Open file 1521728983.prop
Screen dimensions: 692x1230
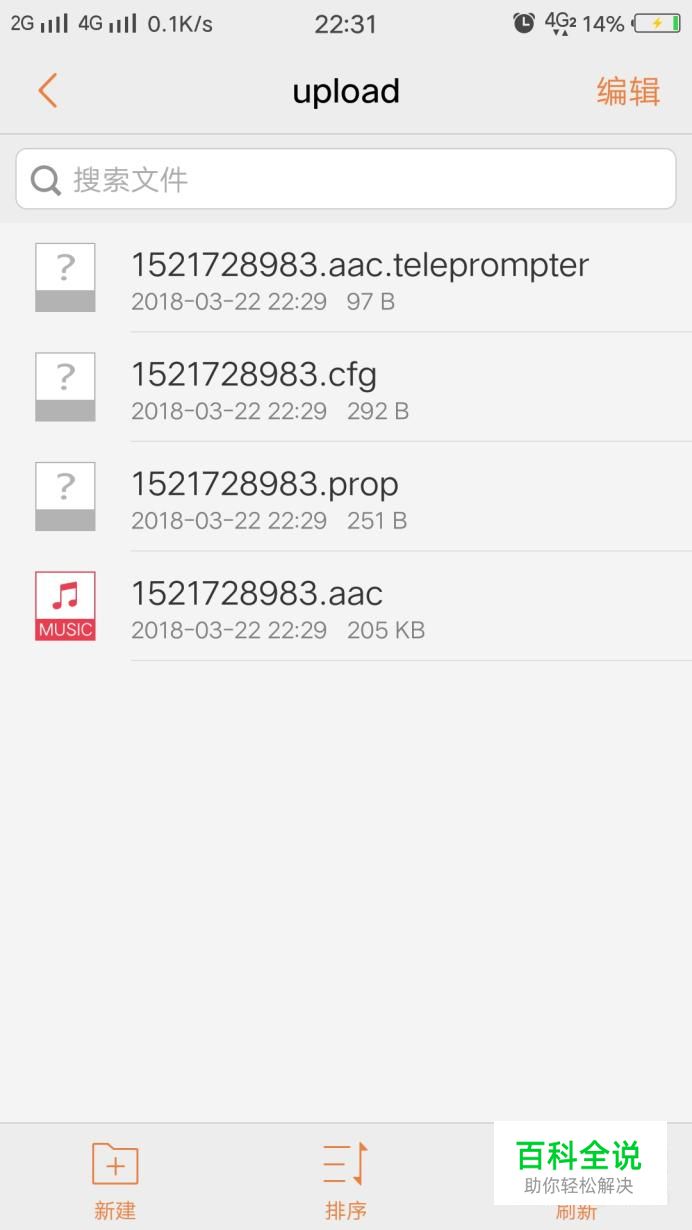346,497
